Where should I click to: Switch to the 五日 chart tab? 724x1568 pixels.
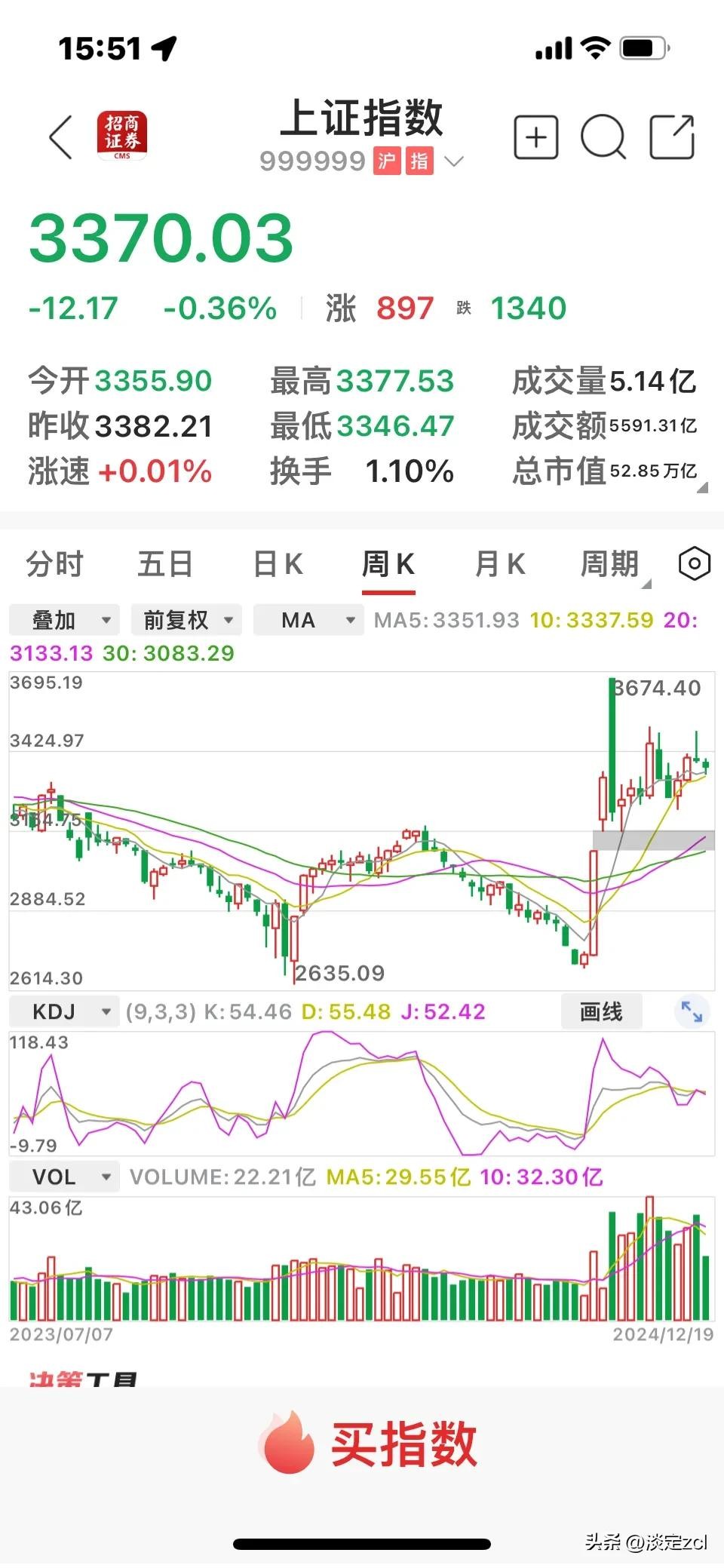click(165, 564)
